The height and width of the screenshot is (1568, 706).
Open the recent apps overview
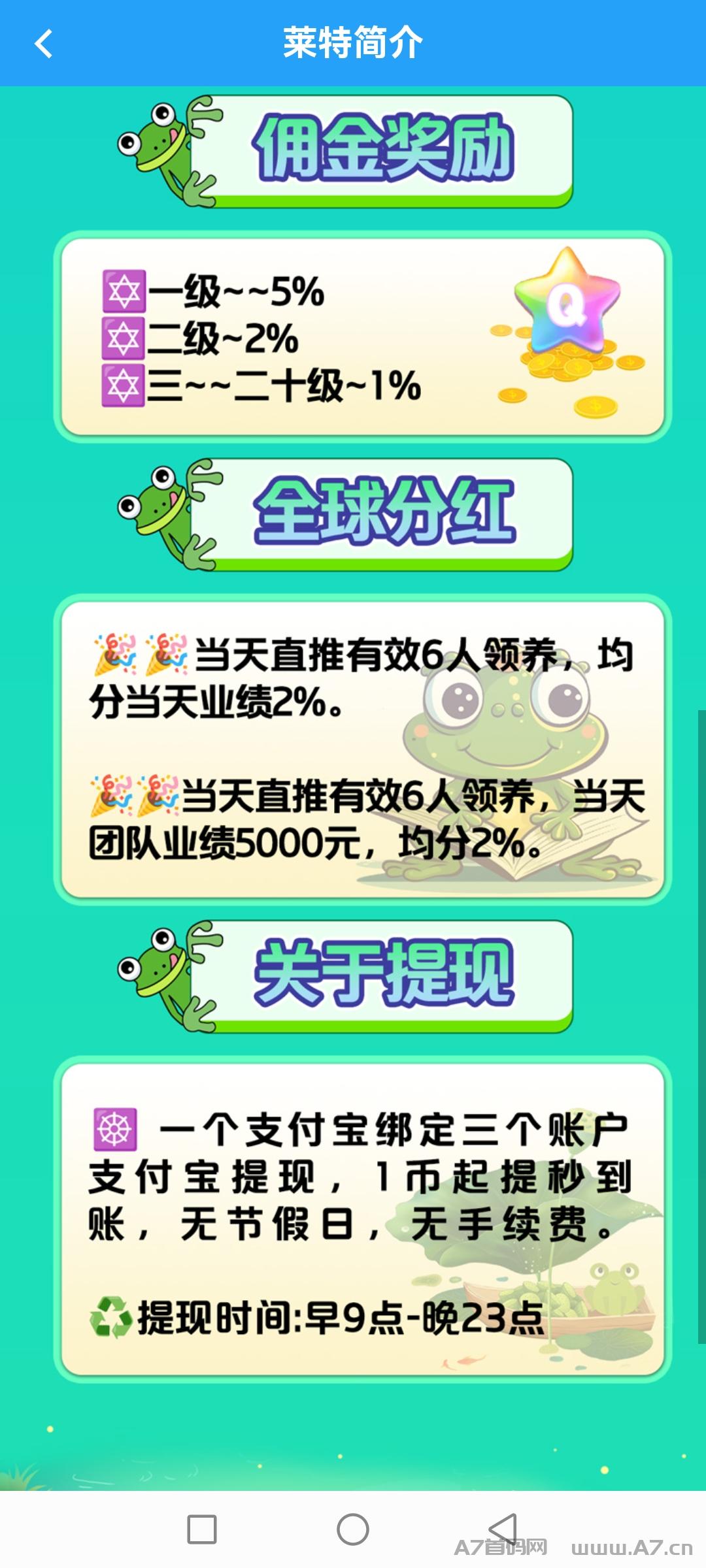[202, 1529]
